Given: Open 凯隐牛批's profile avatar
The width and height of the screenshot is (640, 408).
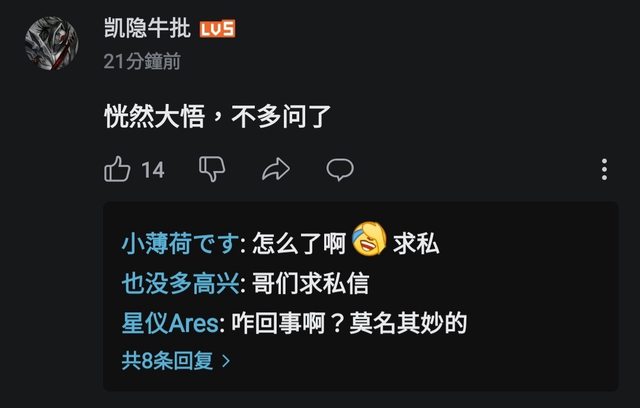Looking at the screenshot, I should (x=50, y=45).
